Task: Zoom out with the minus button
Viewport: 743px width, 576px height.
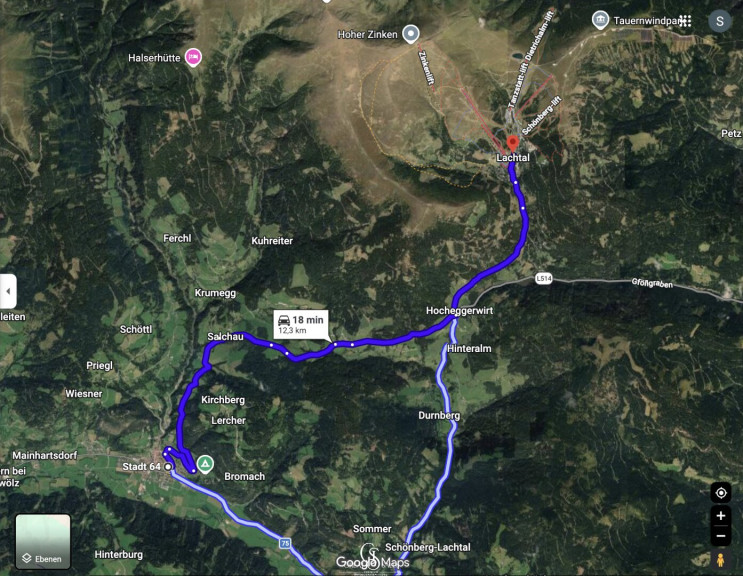Action: click(x=721, y=536)
